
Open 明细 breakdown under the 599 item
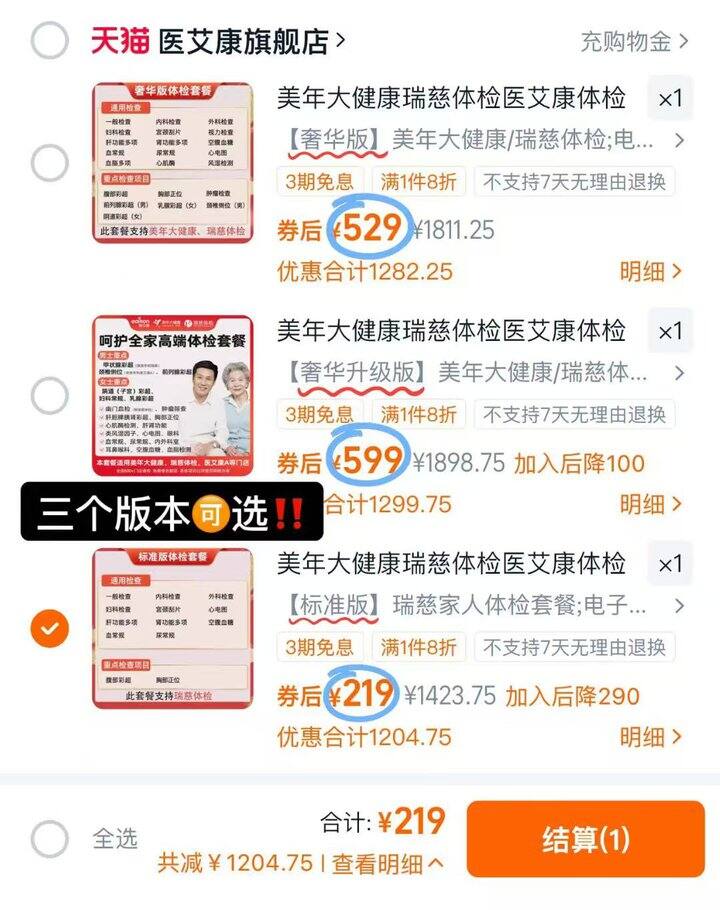click(646, 505)
